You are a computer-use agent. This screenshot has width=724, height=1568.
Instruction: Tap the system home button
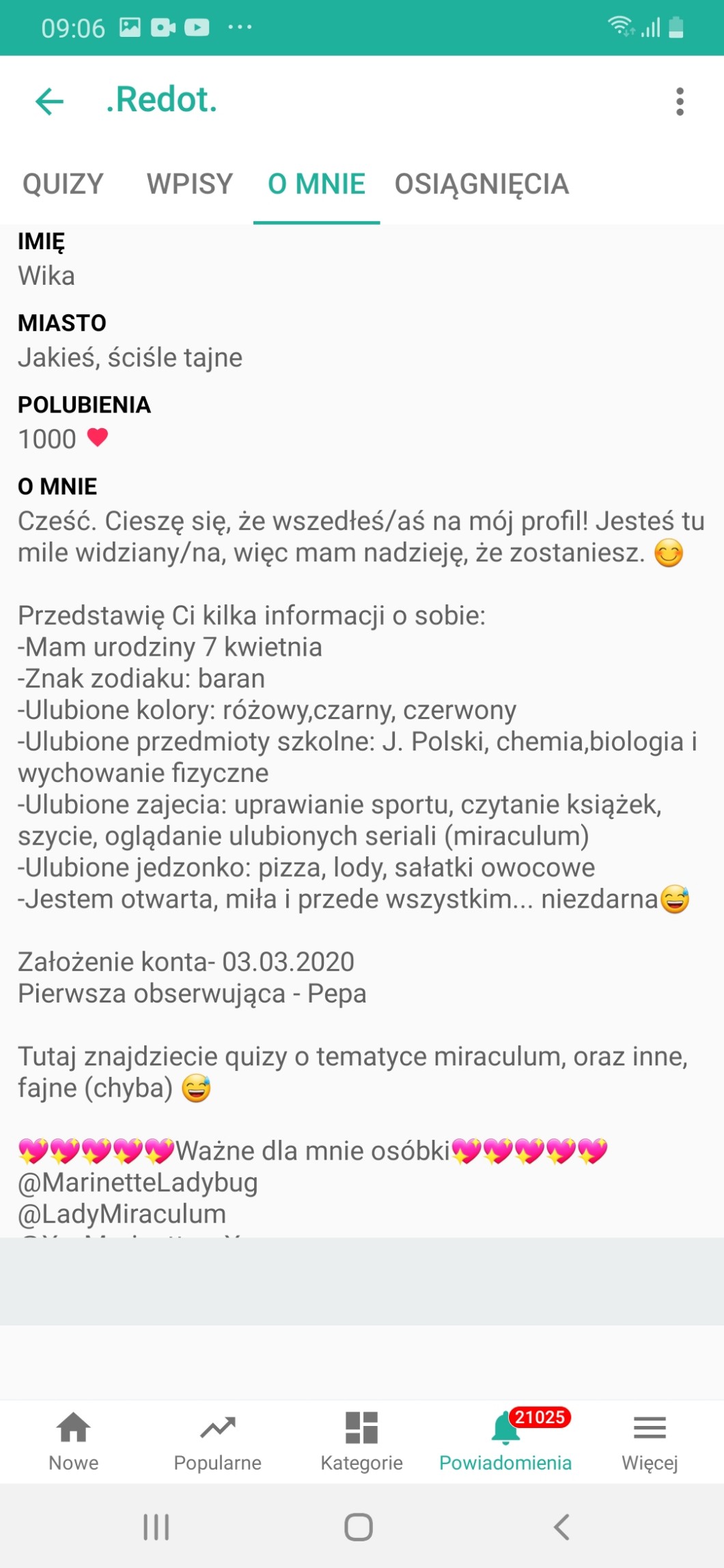tap(359, 1527)
